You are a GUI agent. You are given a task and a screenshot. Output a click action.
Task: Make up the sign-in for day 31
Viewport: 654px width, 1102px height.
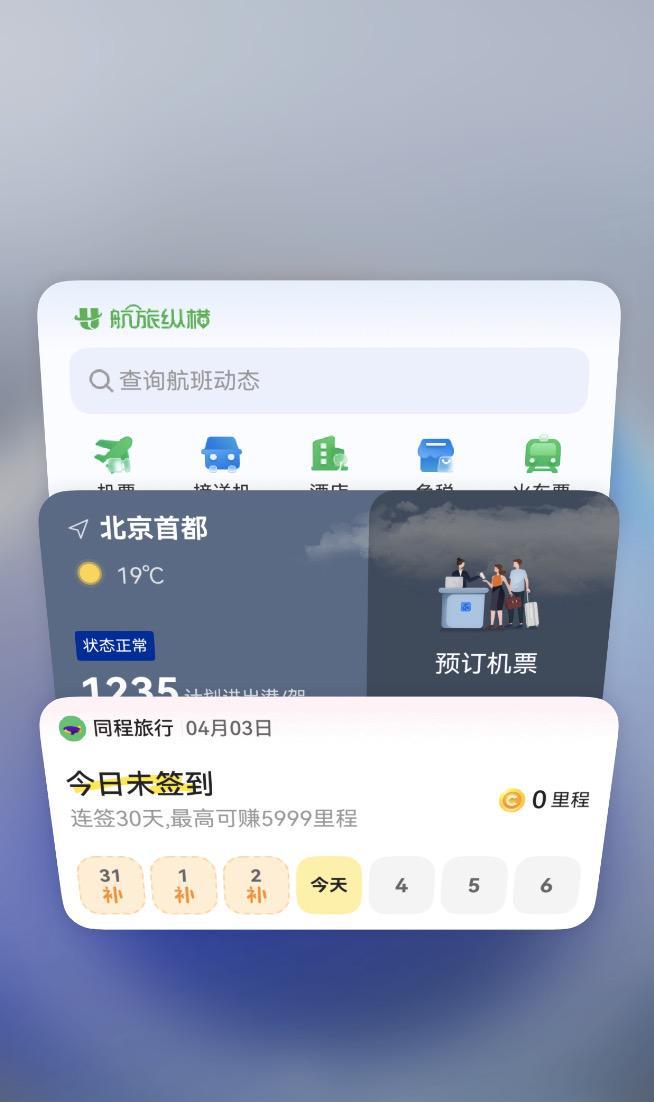[x=111, y=885]
